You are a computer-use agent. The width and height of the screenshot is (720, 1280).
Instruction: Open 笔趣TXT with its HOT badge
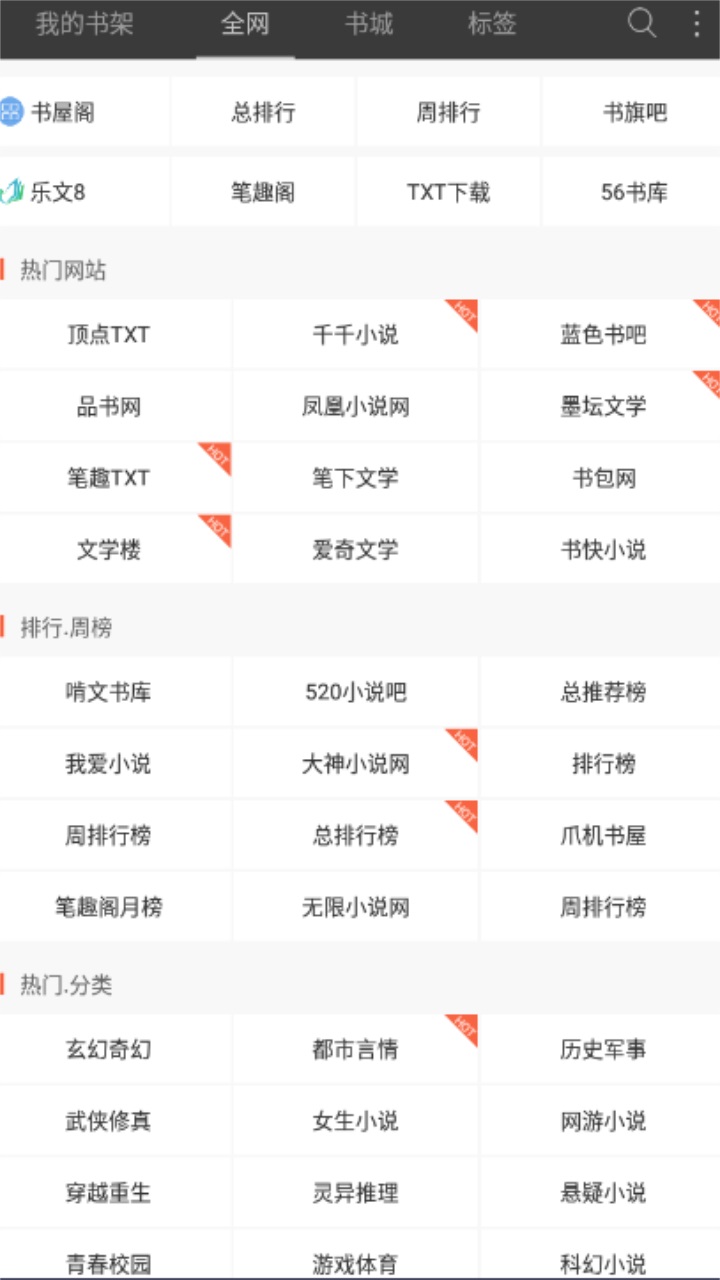[110, 478]
